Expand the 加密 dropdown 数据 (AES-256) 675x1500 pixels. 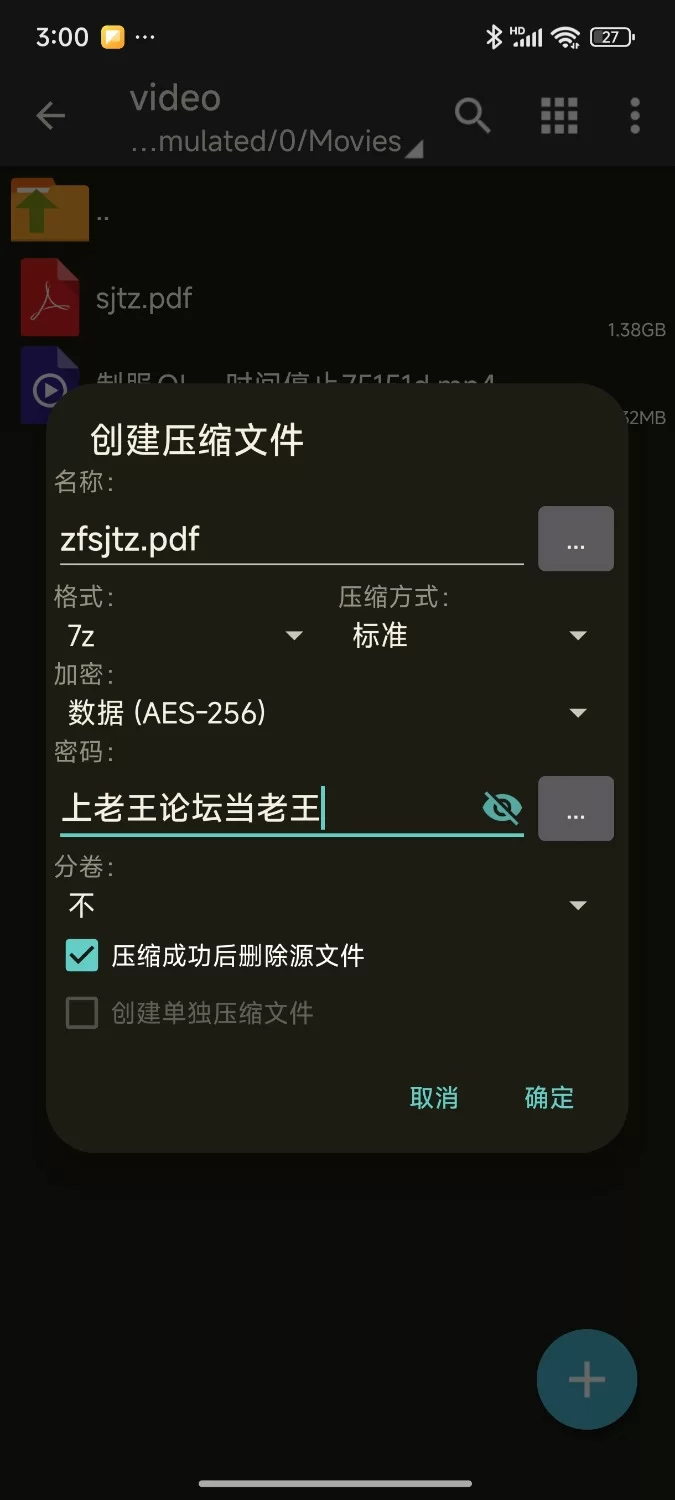tap(326, 713)
